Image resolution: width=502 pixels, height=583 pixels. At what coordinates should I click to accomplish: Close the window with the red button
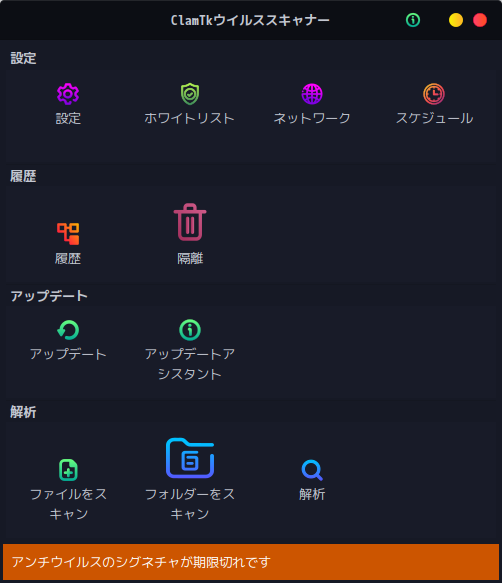click(x=480, y=20)
